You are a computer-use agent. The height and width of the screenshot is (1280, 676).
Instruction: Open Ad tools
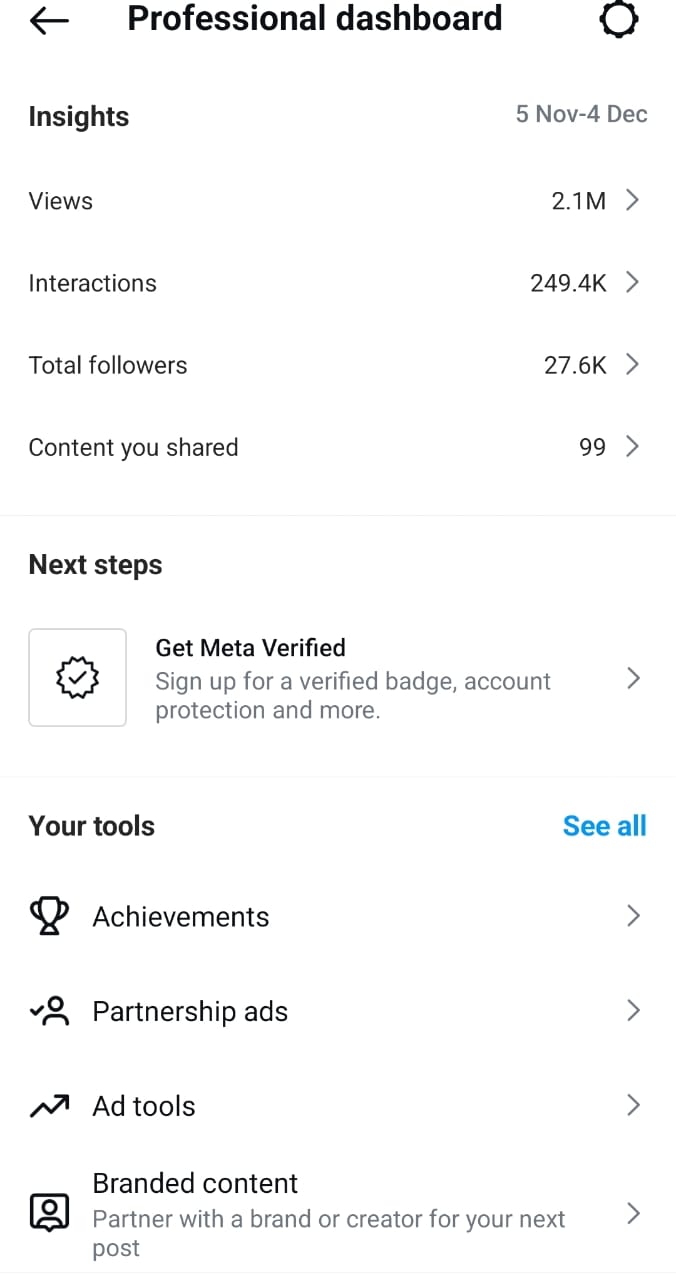coord(338,1106)
